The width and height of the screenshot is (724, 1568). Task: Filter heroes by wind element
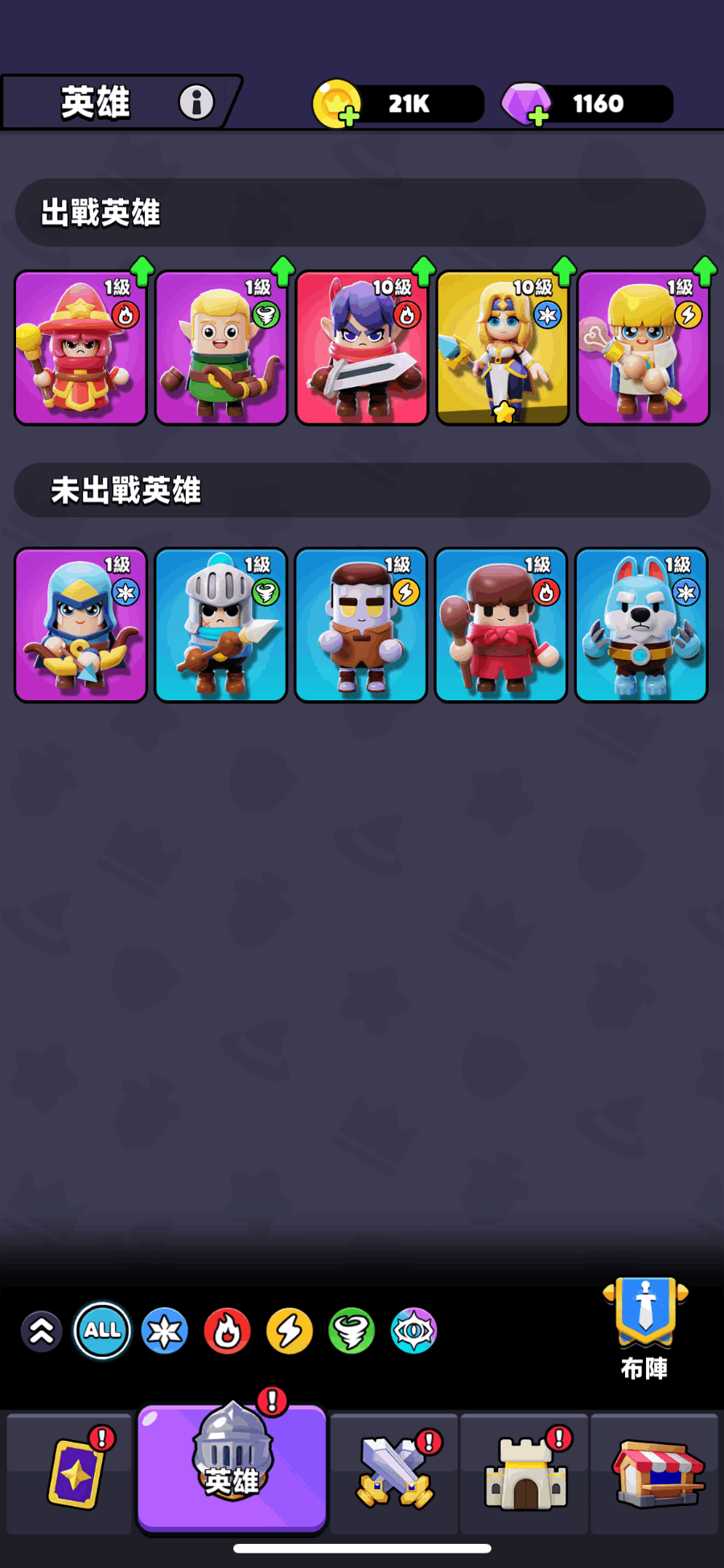coord(352,1331)
